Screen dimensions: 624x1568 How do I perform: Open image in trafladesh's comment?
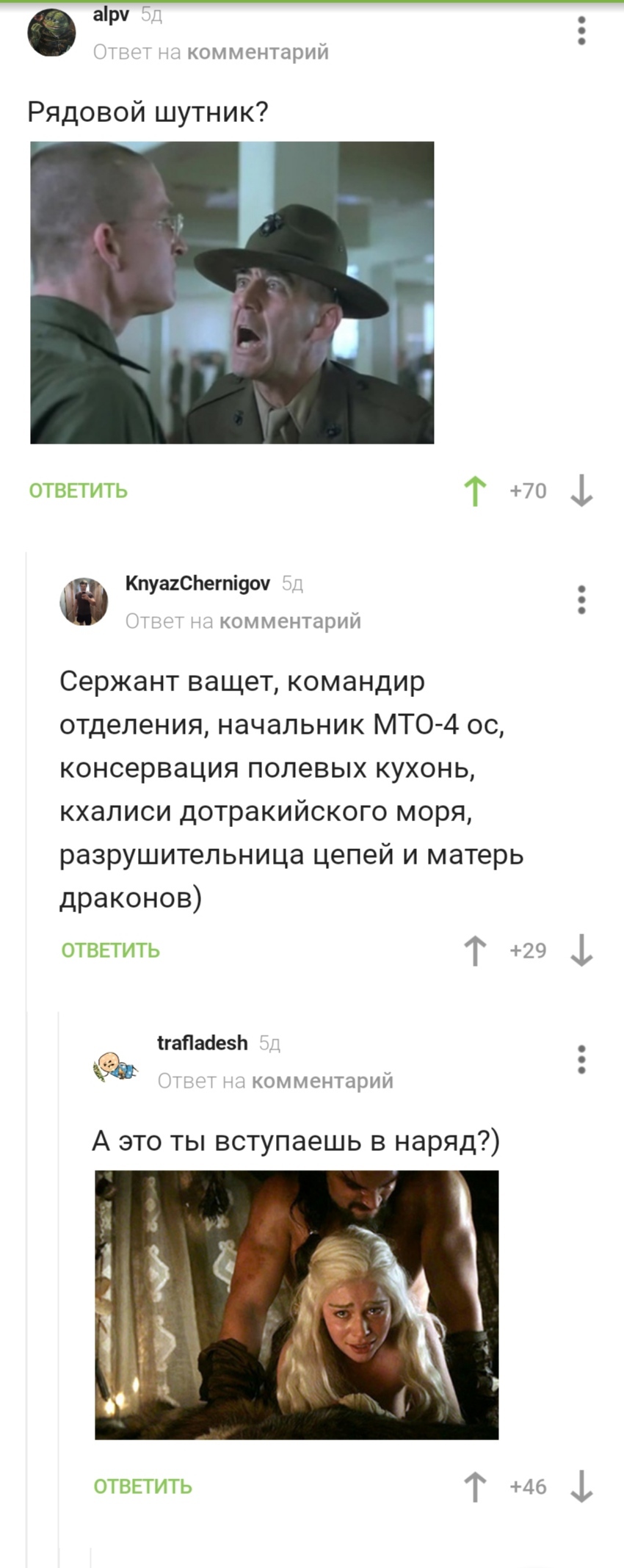(297, 1304)
